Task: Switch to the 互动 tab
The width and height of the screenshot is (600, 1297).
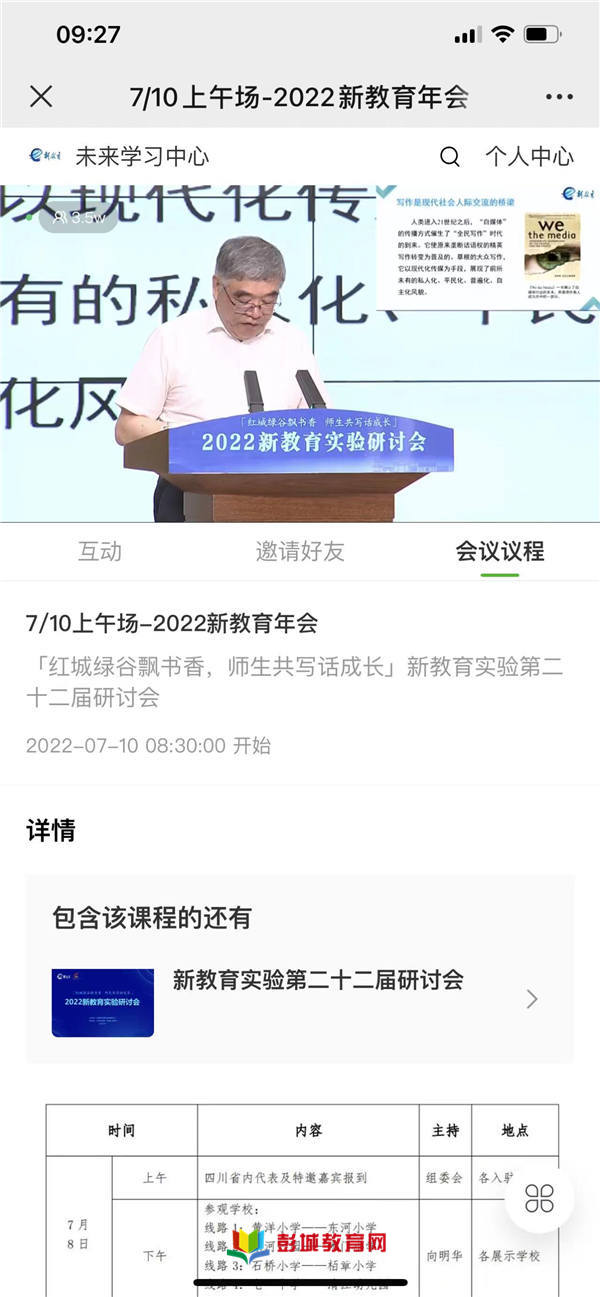Action: pyautogui.click(x=99, y=551)
